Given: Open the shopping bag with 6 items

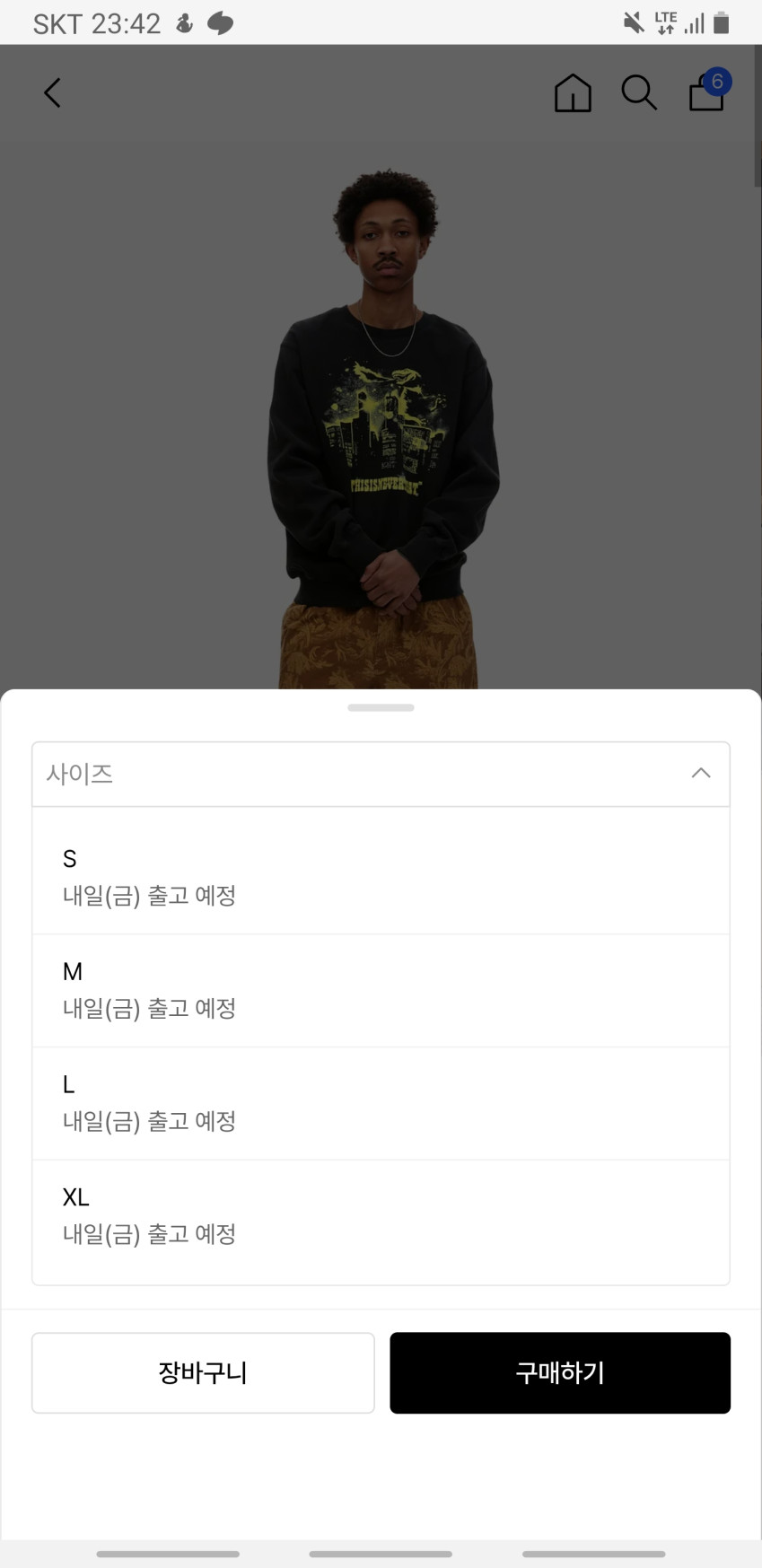Looking at the screenshot, I should [x=707, y=92].
